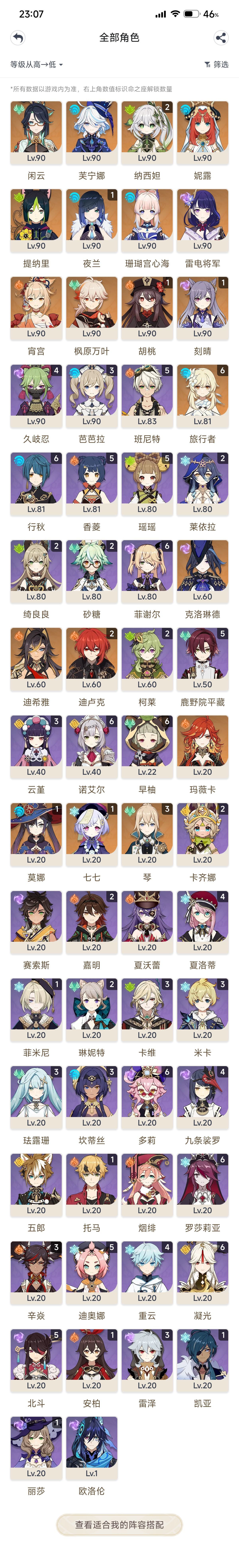
Task: Select the 纳西妲 character tile
Action: (147, 134)
